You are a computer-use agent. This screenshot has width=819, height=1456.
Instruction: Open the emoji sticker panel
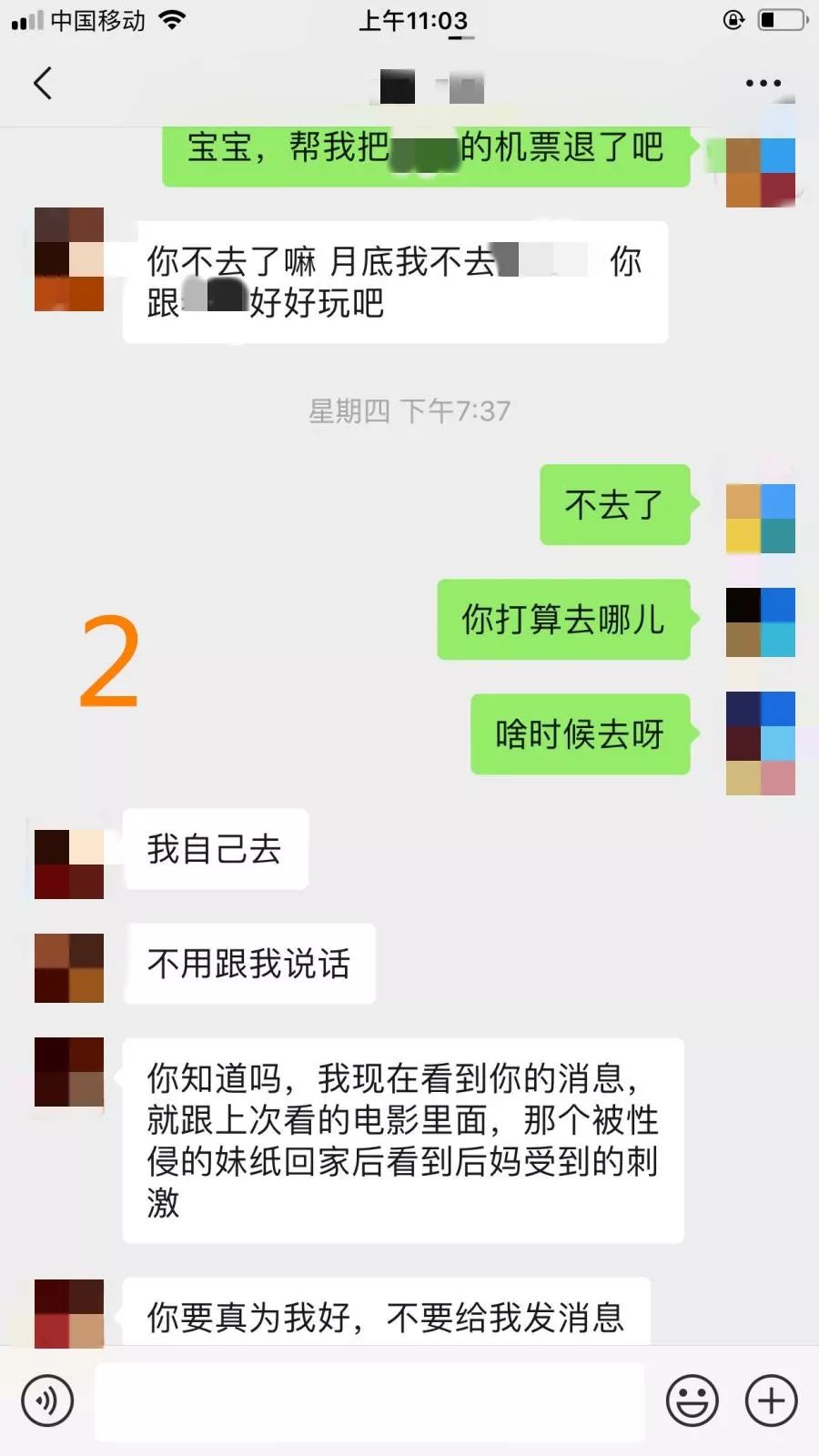693,1400
